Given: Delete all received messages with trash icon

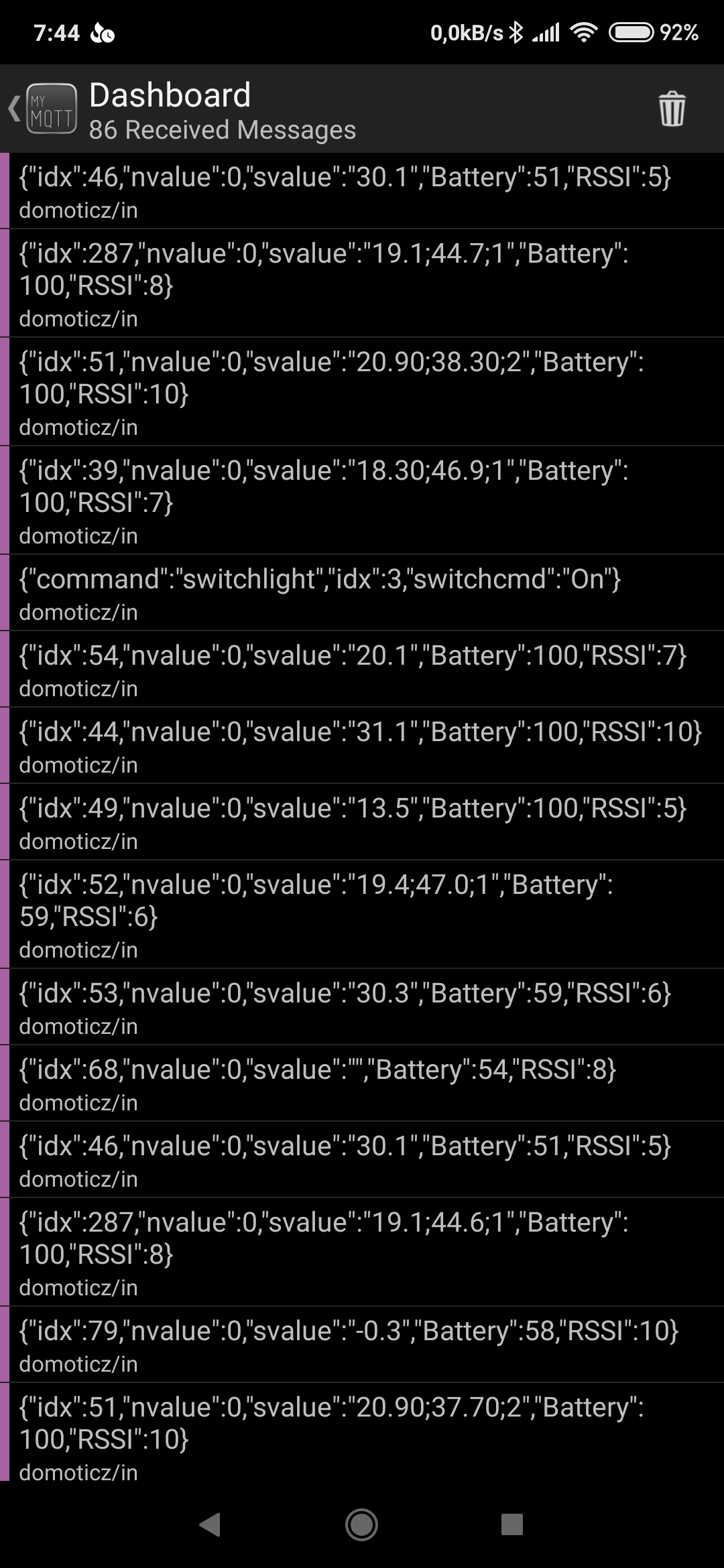Looking at the screenshot, I should (672, 109).
